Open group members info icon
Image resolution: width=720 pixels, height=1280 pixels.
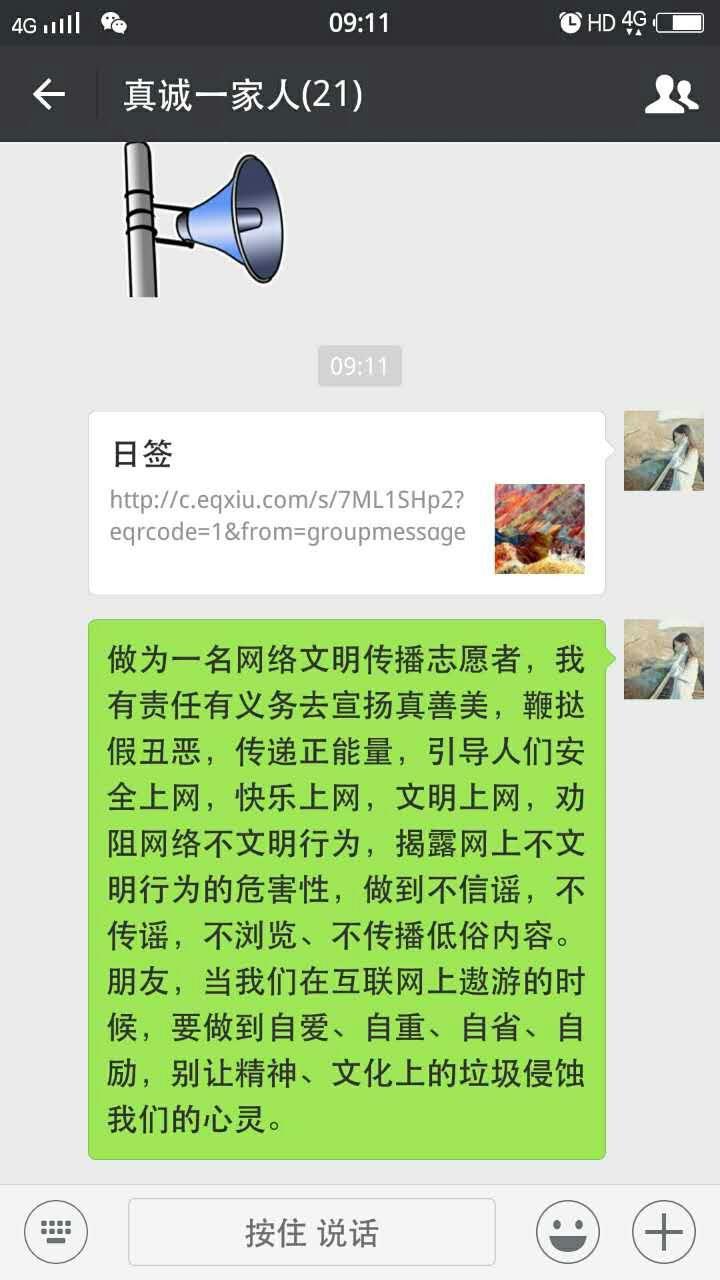tap(671, 94)
